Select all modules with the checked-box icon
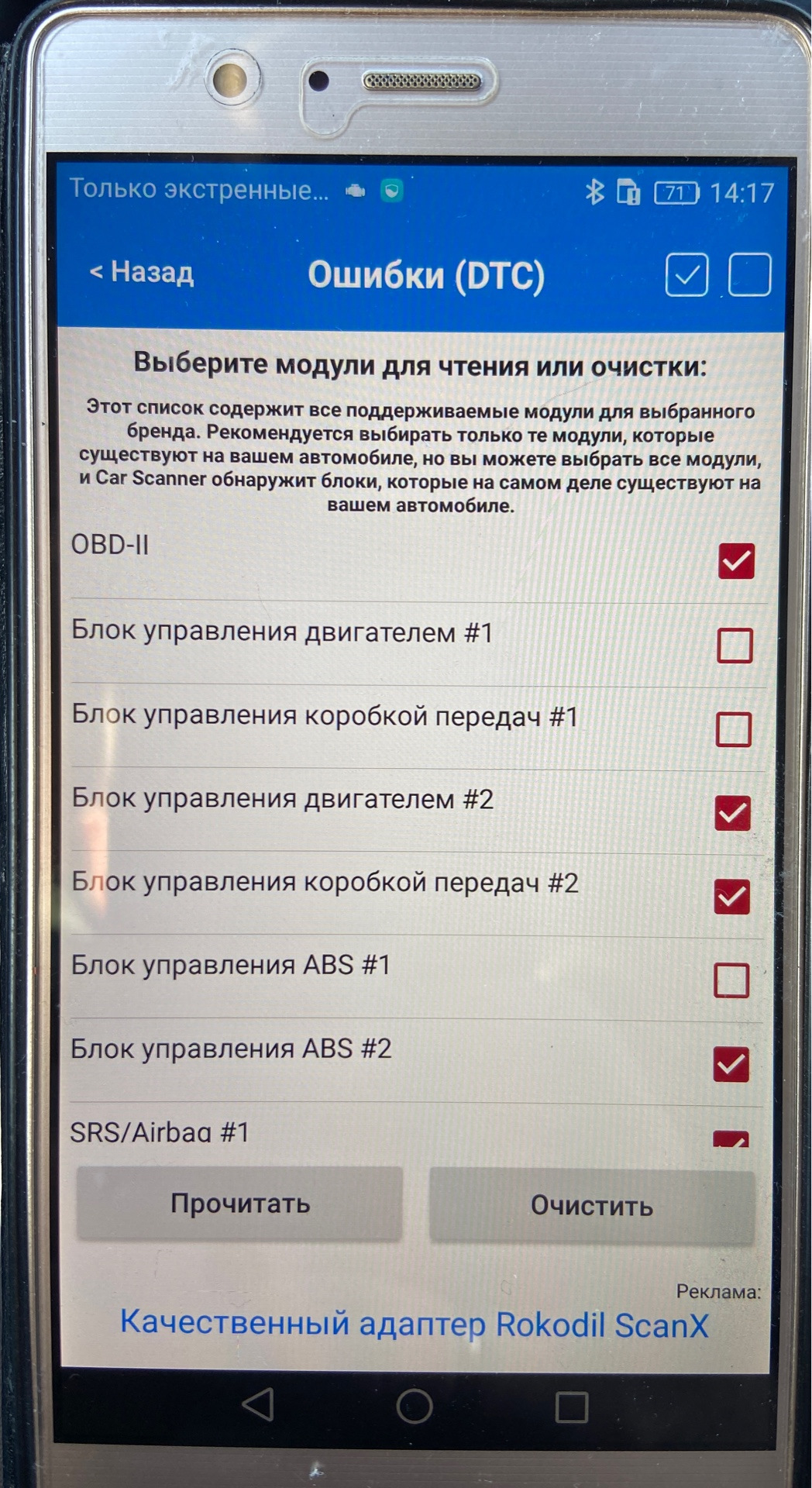This screenshot has width=812, height=1488. 686,274
